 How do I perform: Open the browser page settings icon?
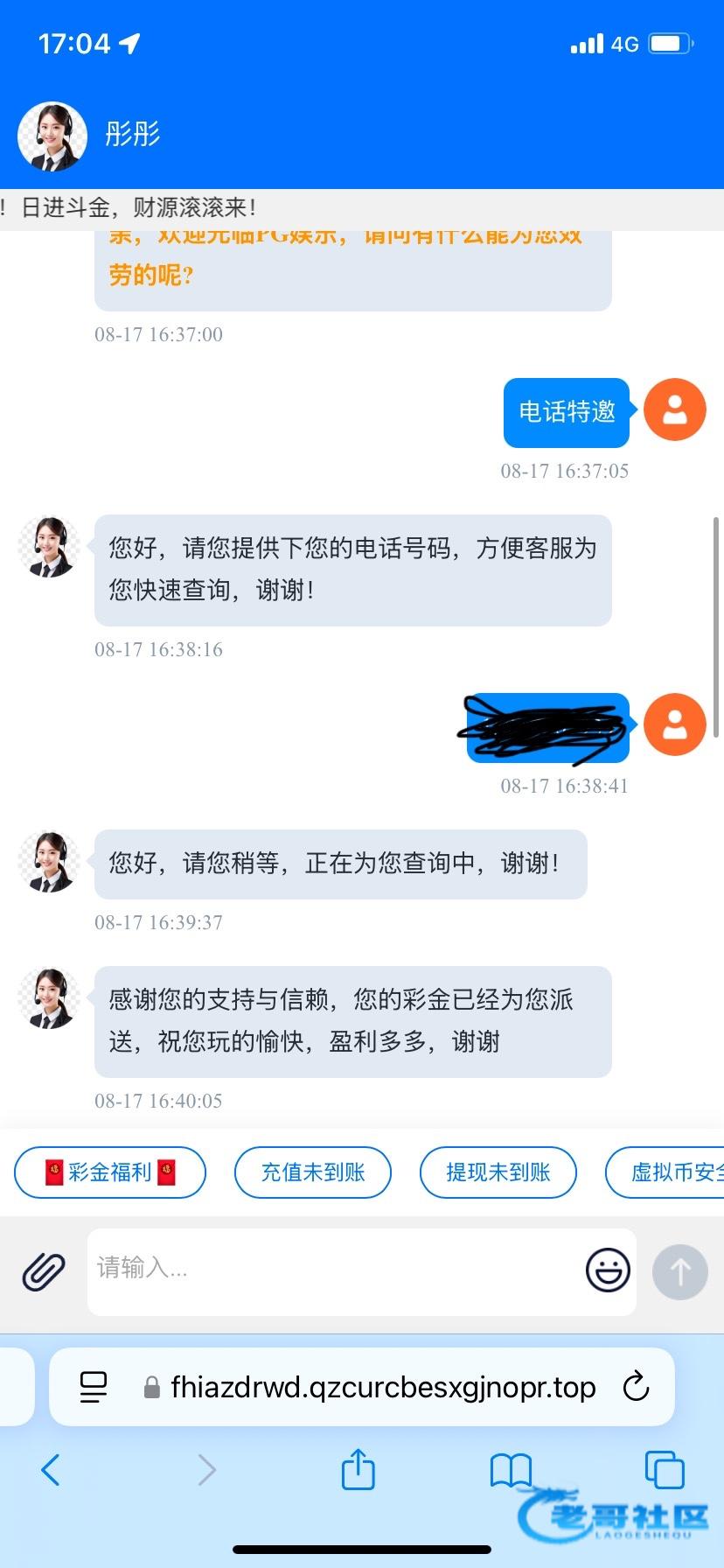coord(94,1387)
